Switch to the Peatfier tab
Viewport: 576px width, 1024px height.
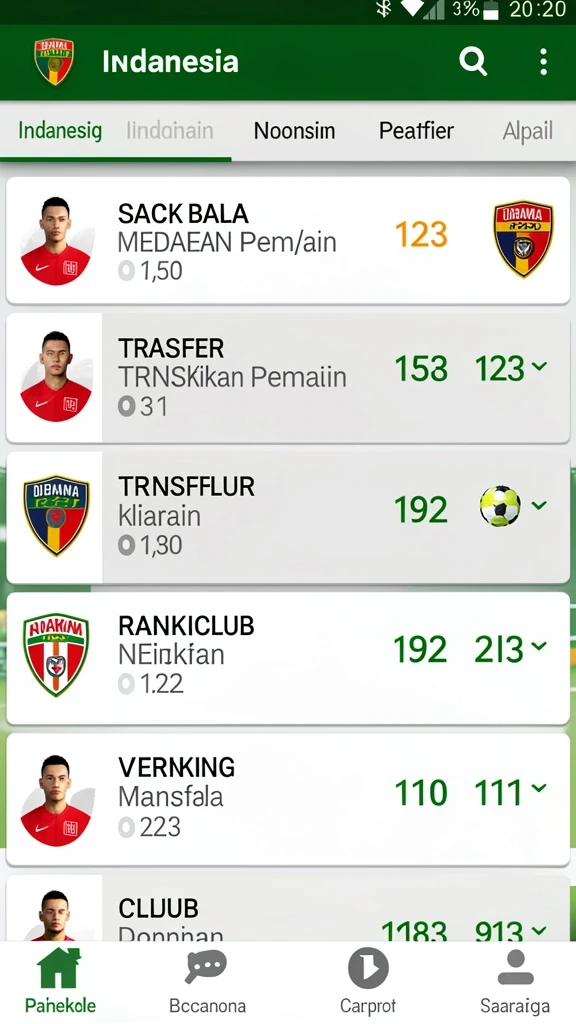(416, 131)
